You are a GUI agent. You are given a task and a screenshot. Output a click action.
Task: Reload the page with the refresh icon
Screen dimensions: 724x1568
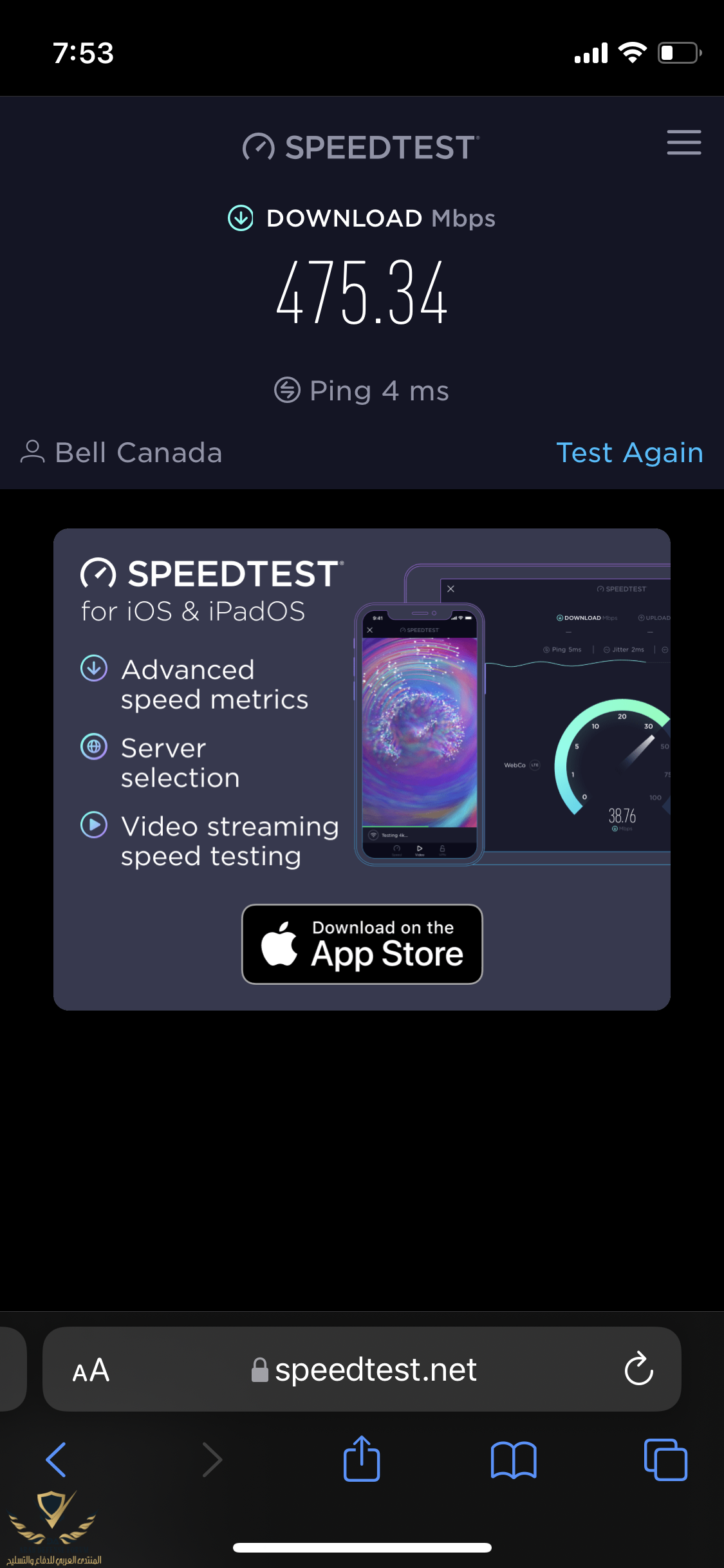click(639, 1368)
